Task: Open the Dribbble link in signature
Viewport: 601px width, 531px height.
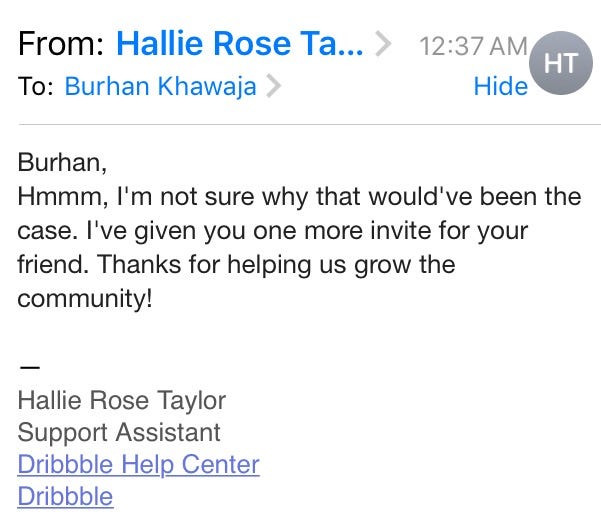Action: coord(66,497)
